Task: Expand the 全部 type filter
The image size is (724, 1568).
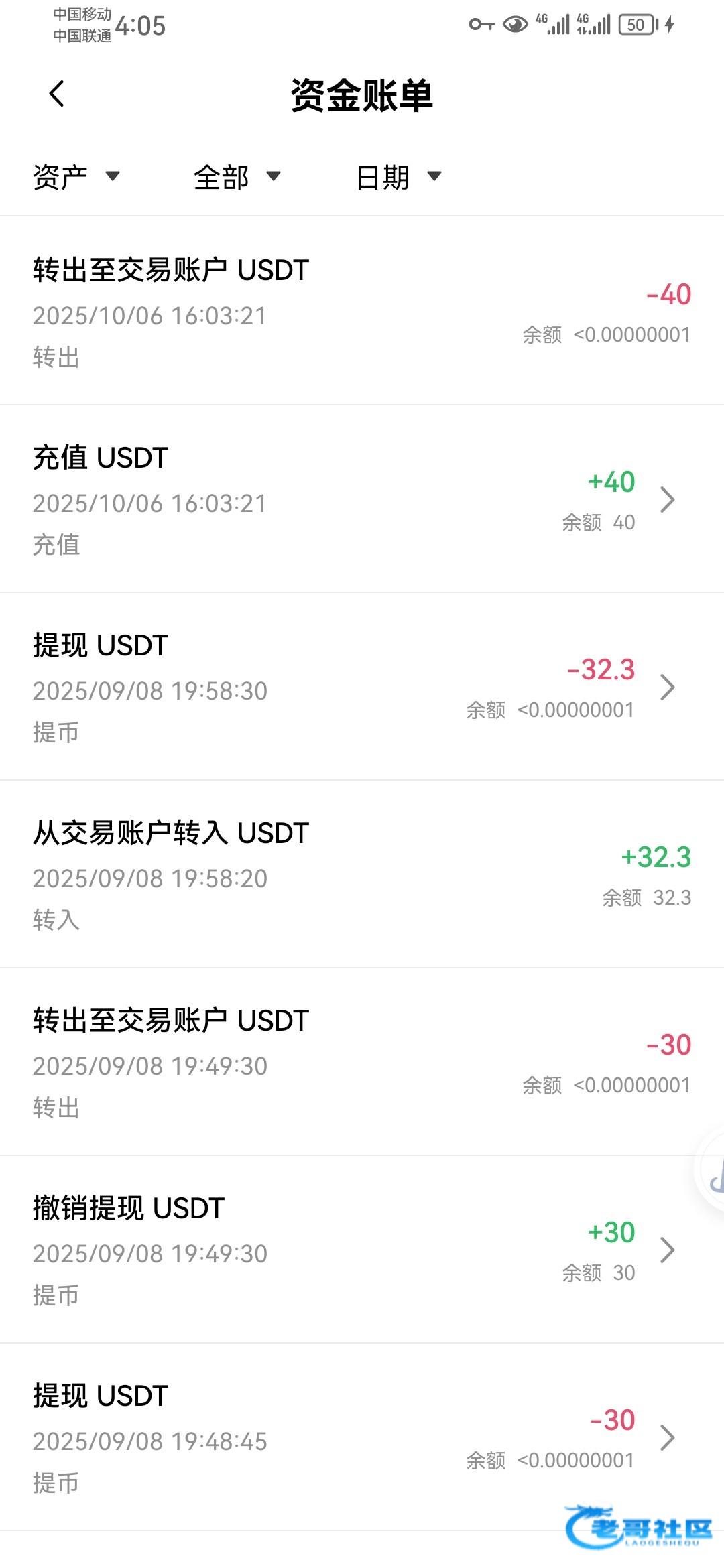Action: (237, 177)
